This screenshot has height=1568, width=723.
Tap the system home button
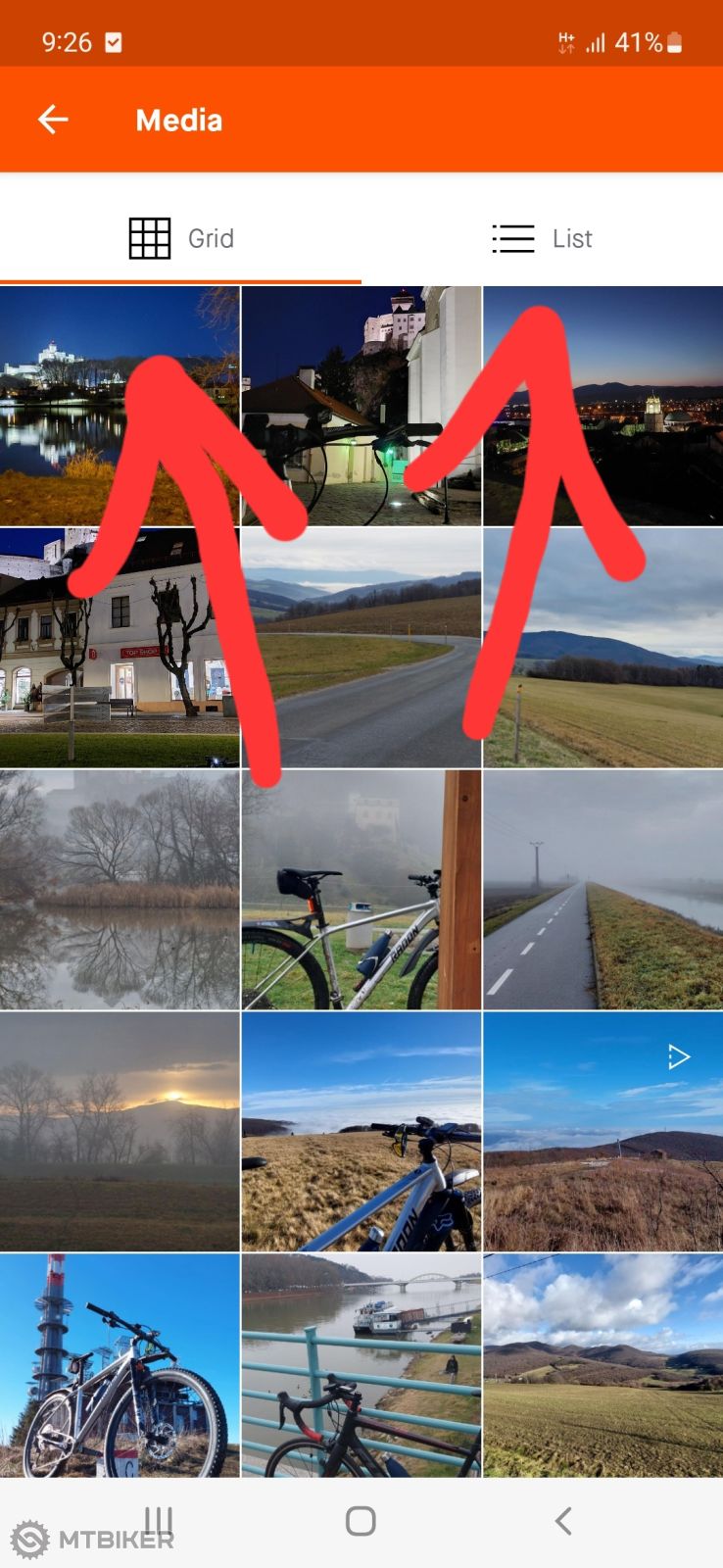pos(361,1521)
